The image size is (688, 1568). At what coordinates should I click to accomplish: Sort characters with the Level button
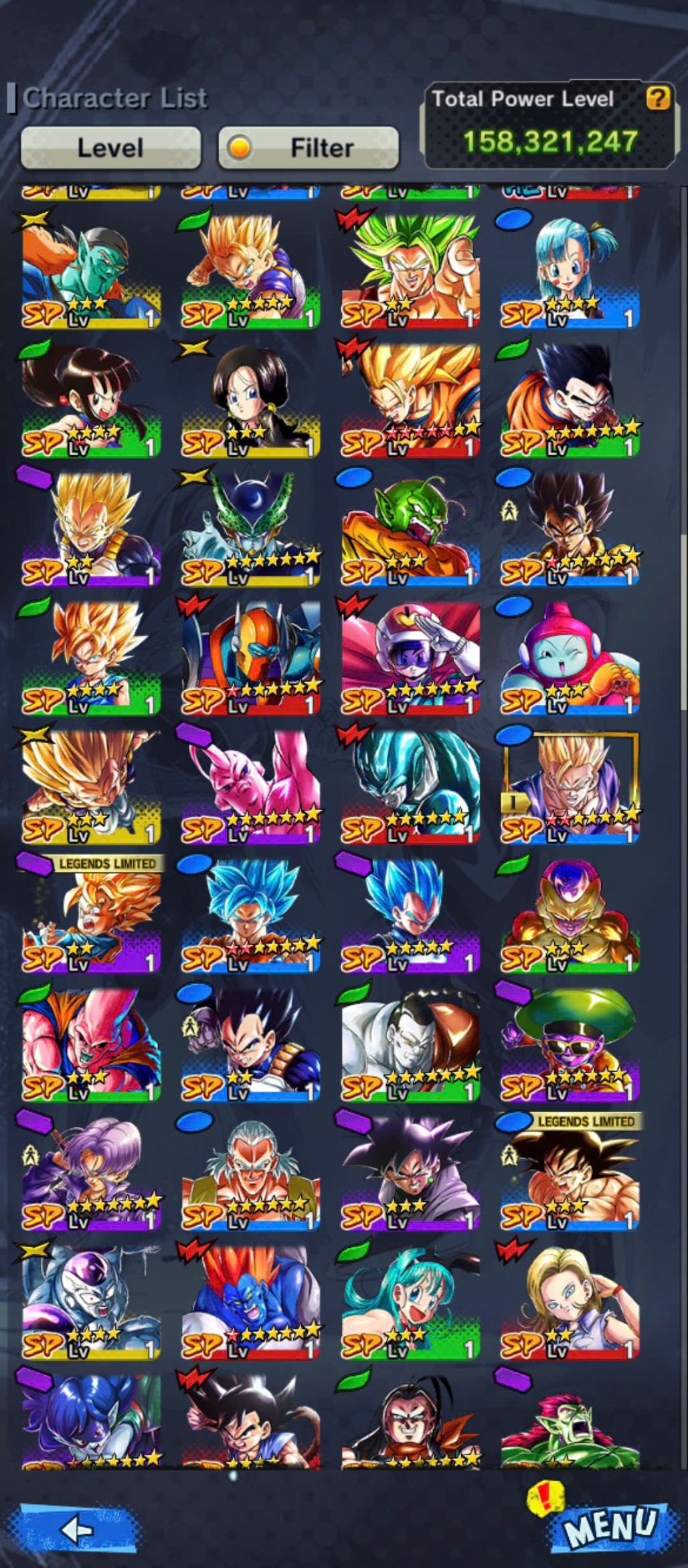point(110,147)
